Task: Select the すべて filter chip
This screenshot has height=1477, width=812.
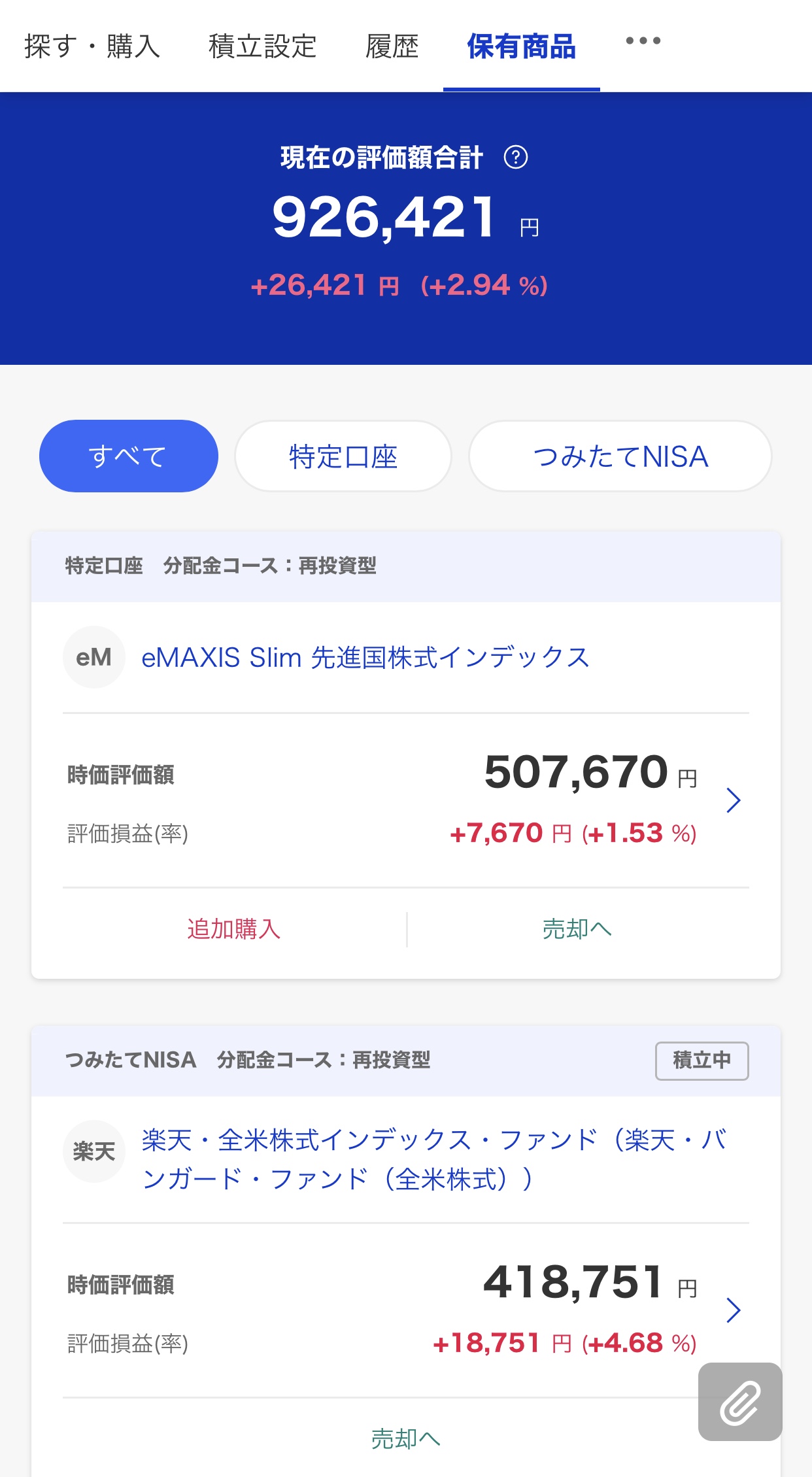Action: pos(129,456)
